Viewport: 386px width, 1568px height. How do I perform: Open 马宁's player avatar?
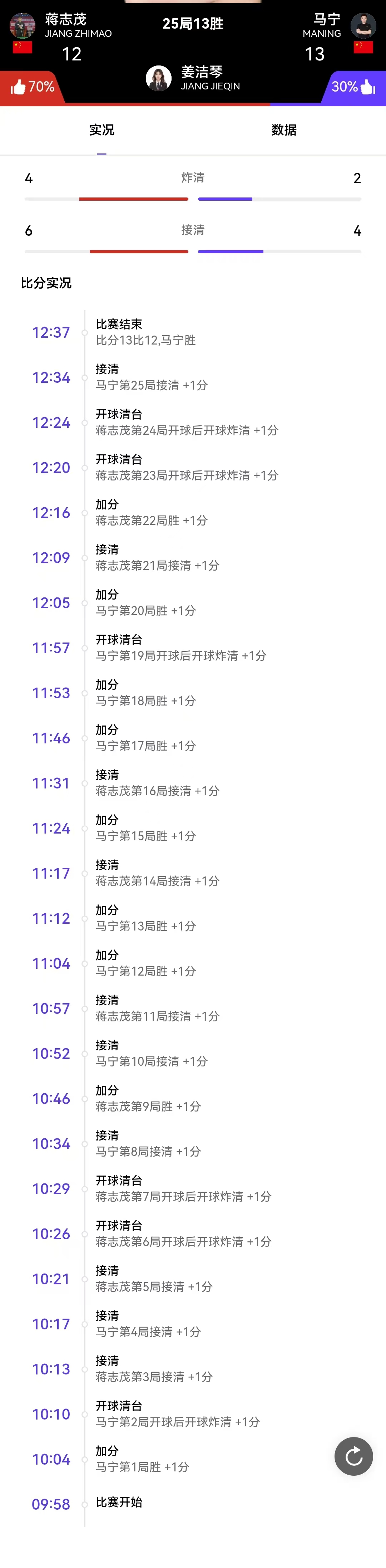[363, 26]
